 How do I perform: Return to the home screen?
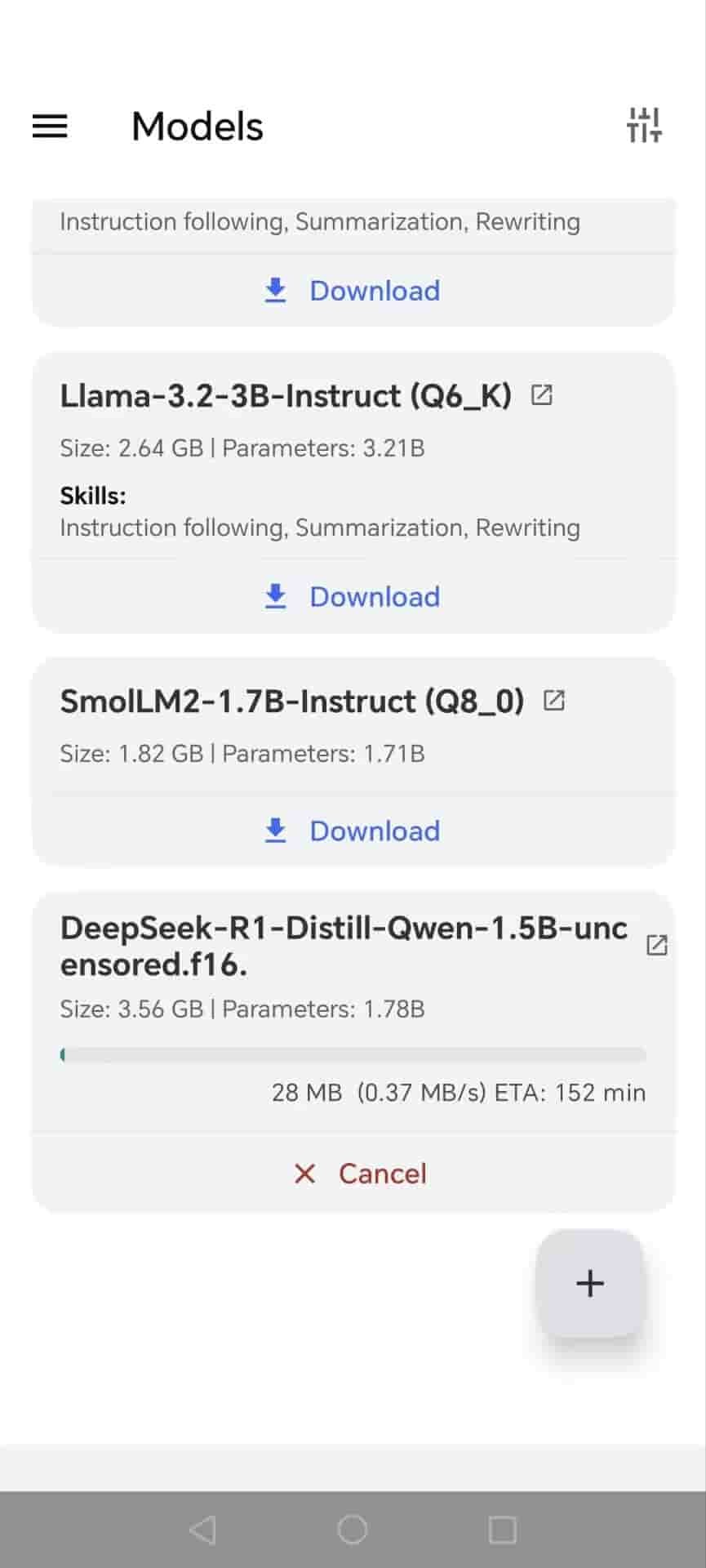(x=353, y=1529)
